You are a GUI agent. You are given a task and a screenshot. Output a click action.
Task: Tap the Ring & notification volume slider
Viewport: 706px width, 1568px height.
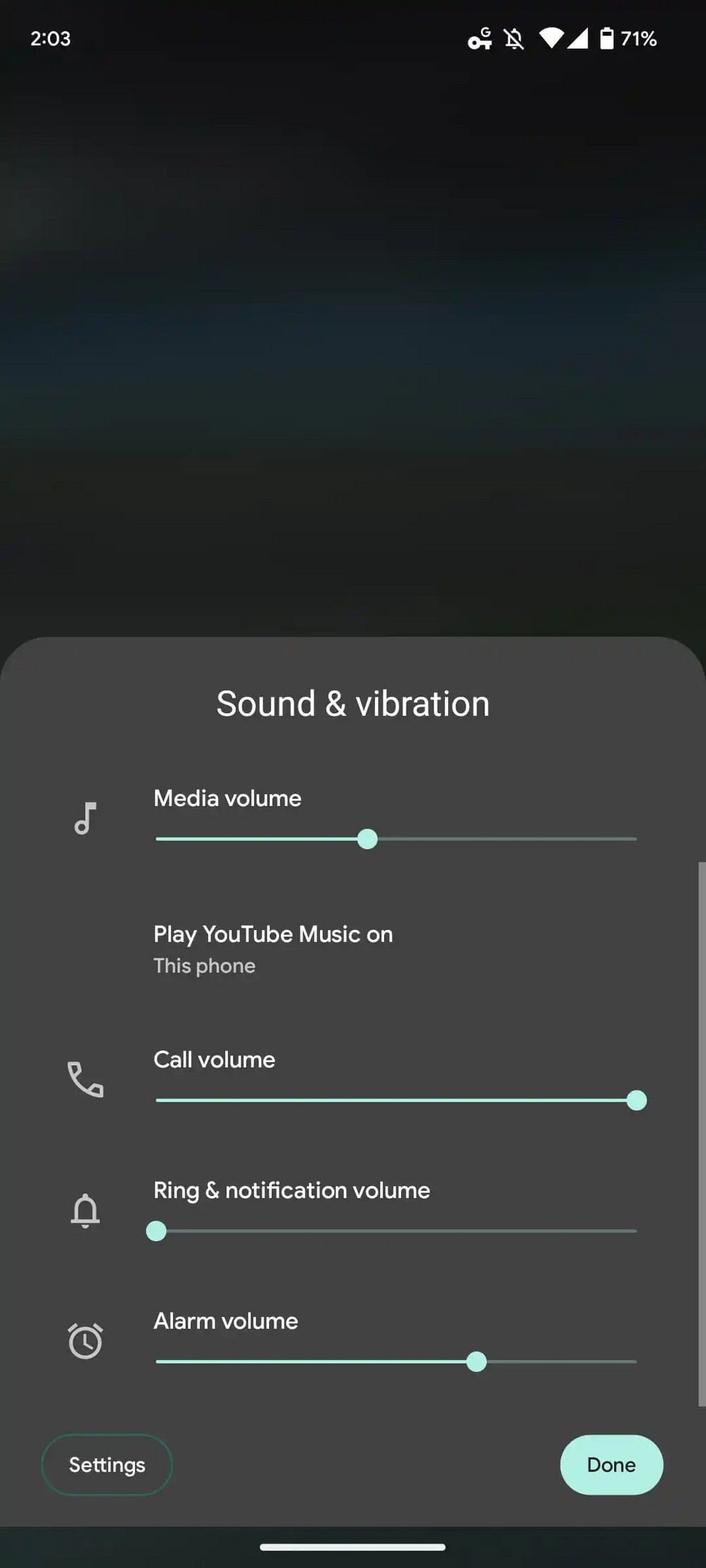(395, 1231)
